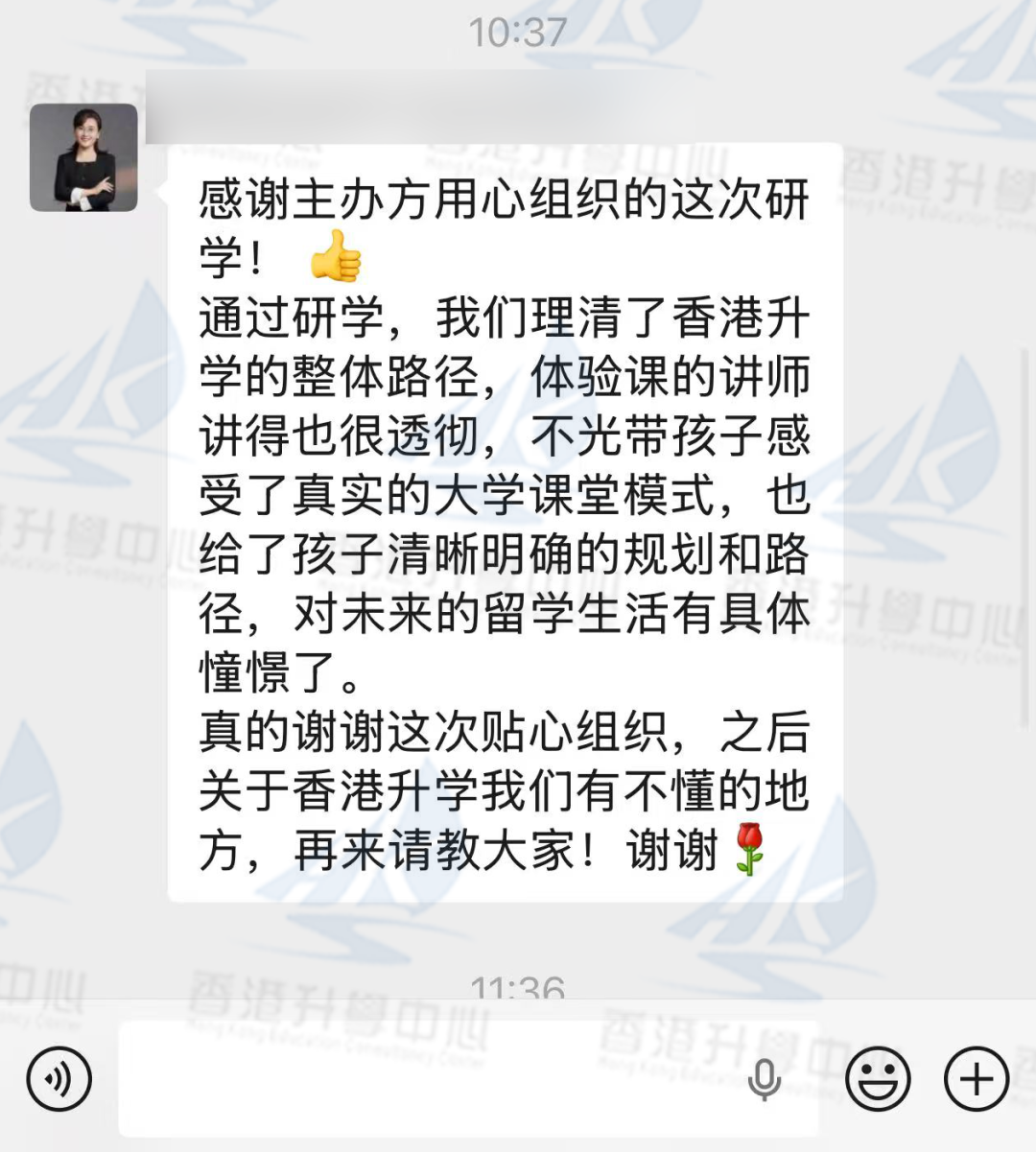
Task: Open the plus attachments menu
Action: click(977, 1079)
